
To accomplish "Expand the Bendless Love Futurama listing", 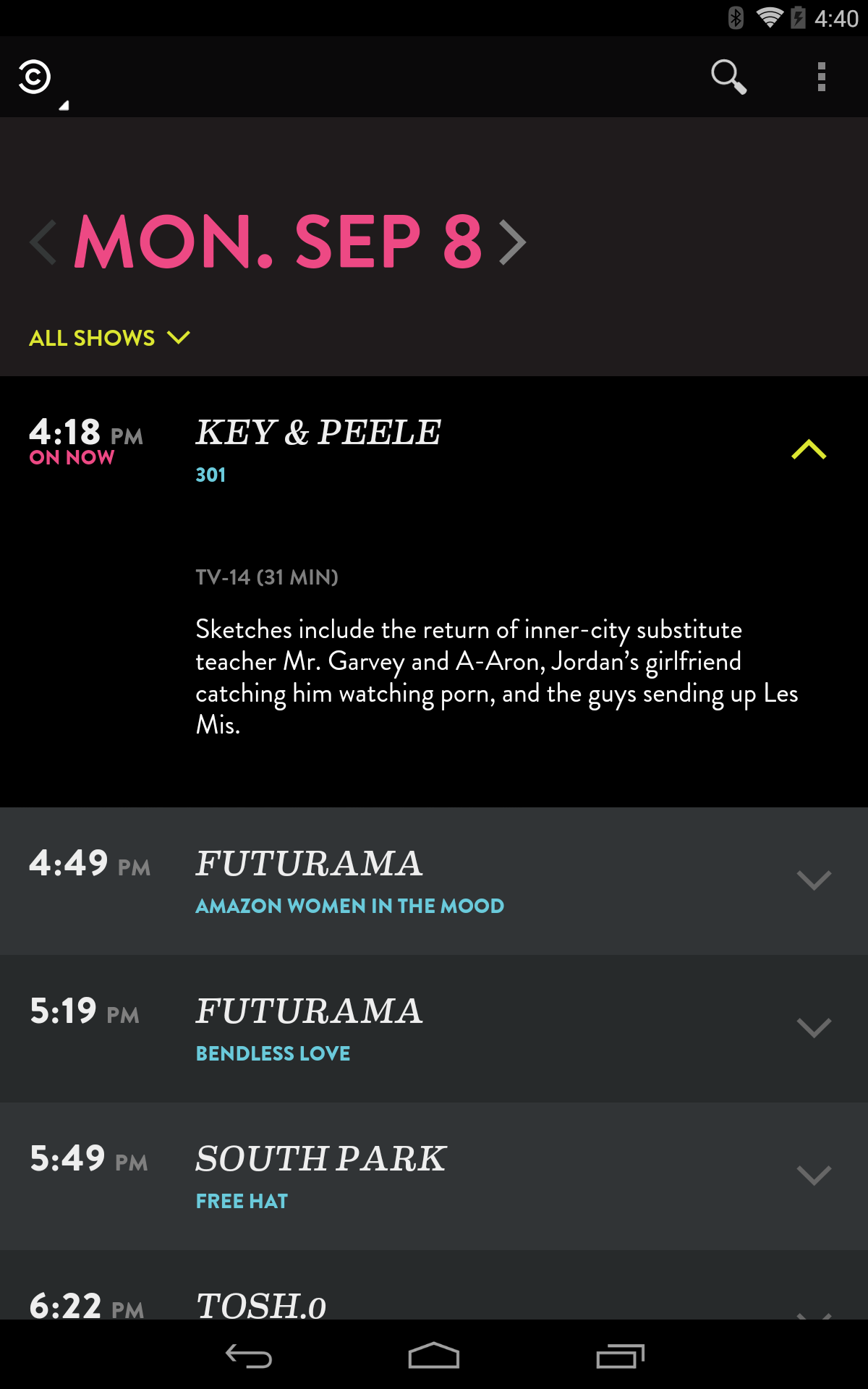I will [x=813, y=1028].
